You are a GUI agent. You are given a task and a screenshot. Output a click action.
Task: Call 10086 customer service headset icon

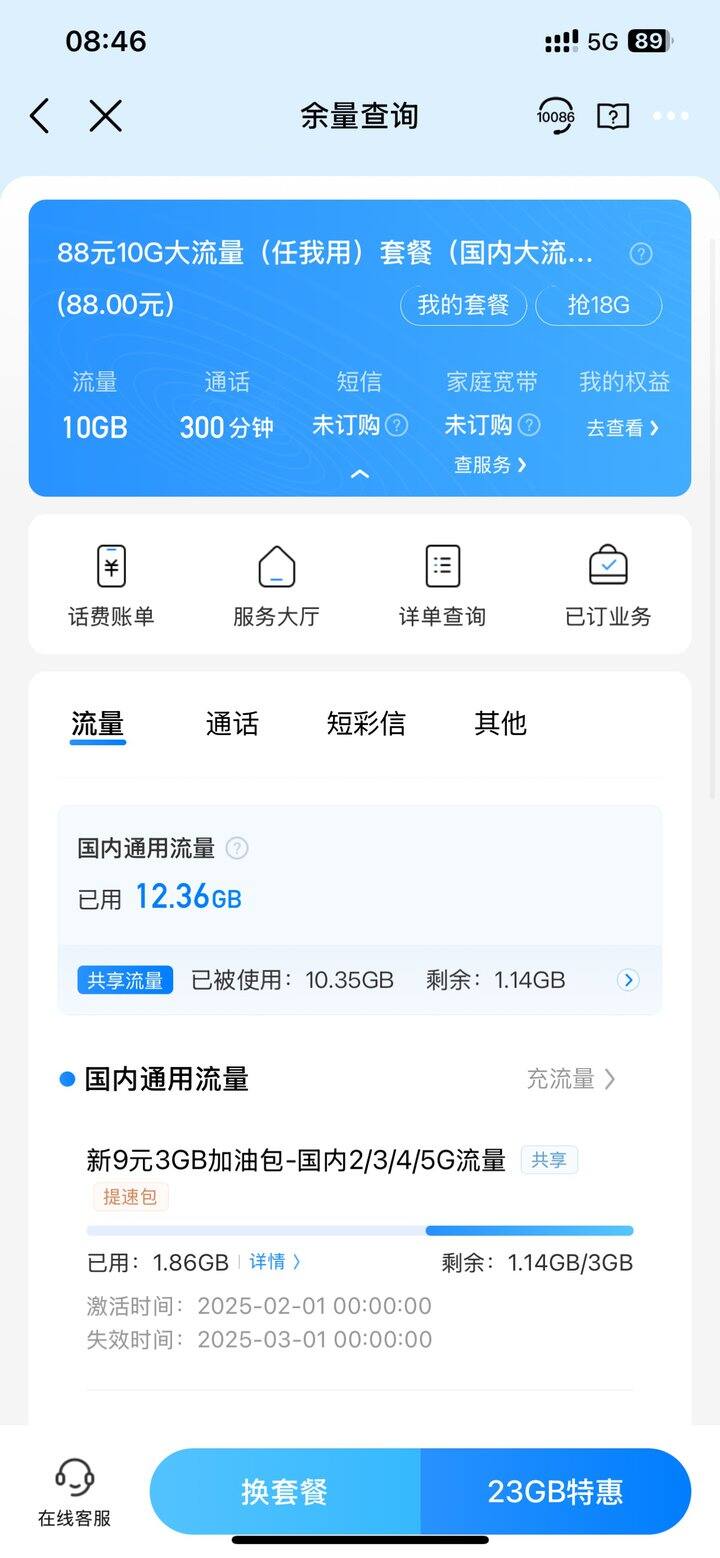[555, 116]
